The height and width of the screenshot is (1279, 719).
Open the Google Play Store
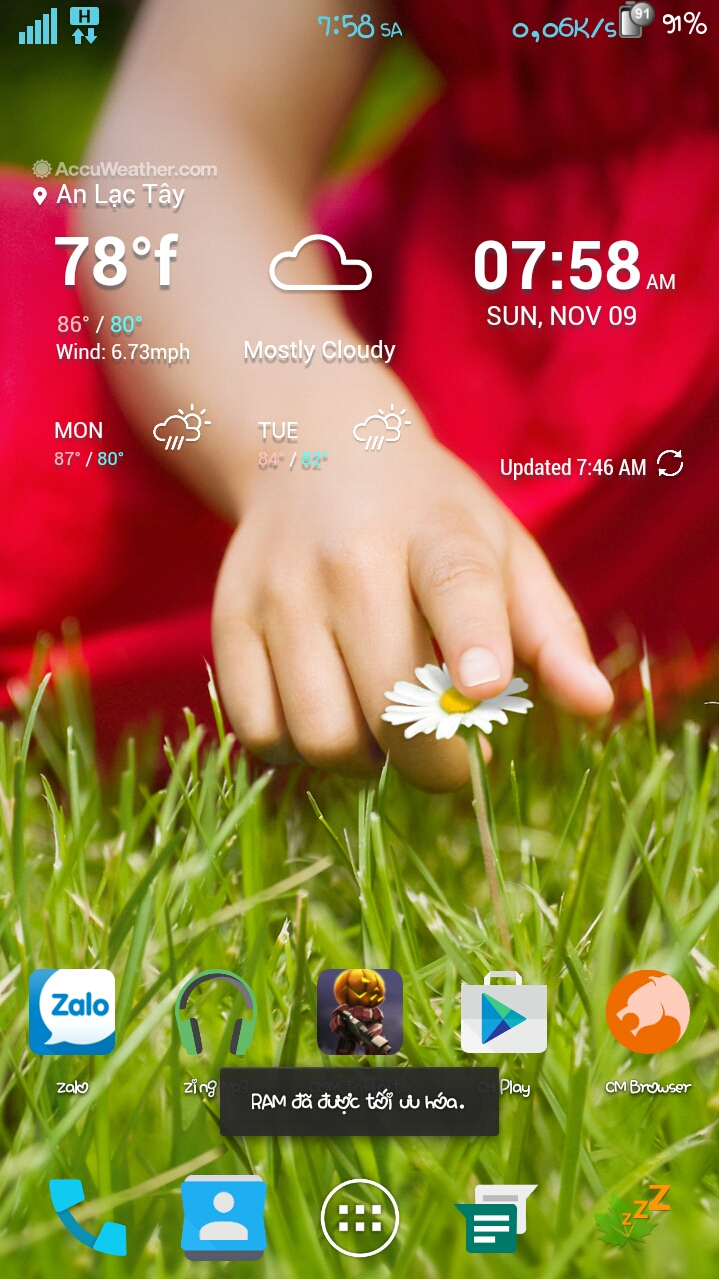[x=503, y=1012]
